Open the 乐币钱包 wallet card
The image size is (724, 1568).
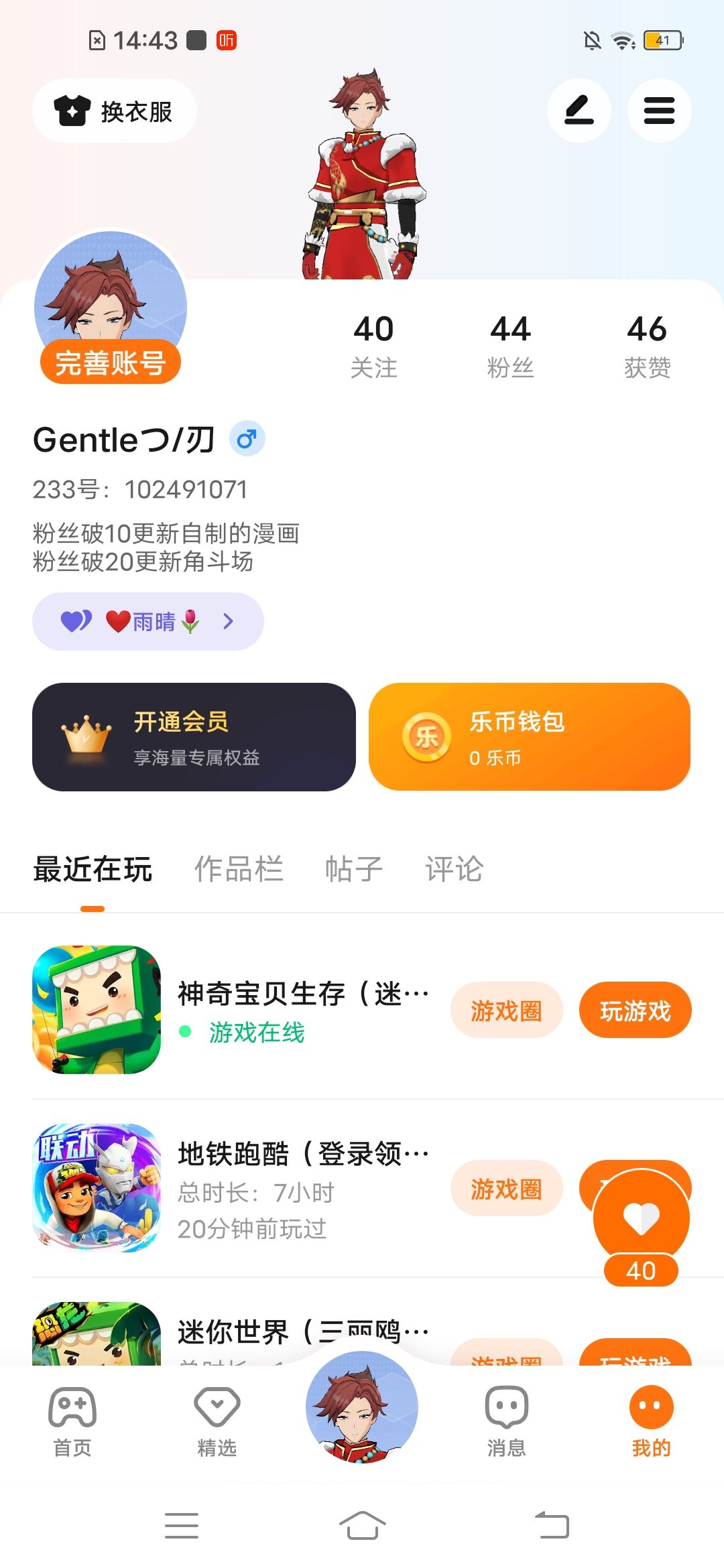(529, 737)
